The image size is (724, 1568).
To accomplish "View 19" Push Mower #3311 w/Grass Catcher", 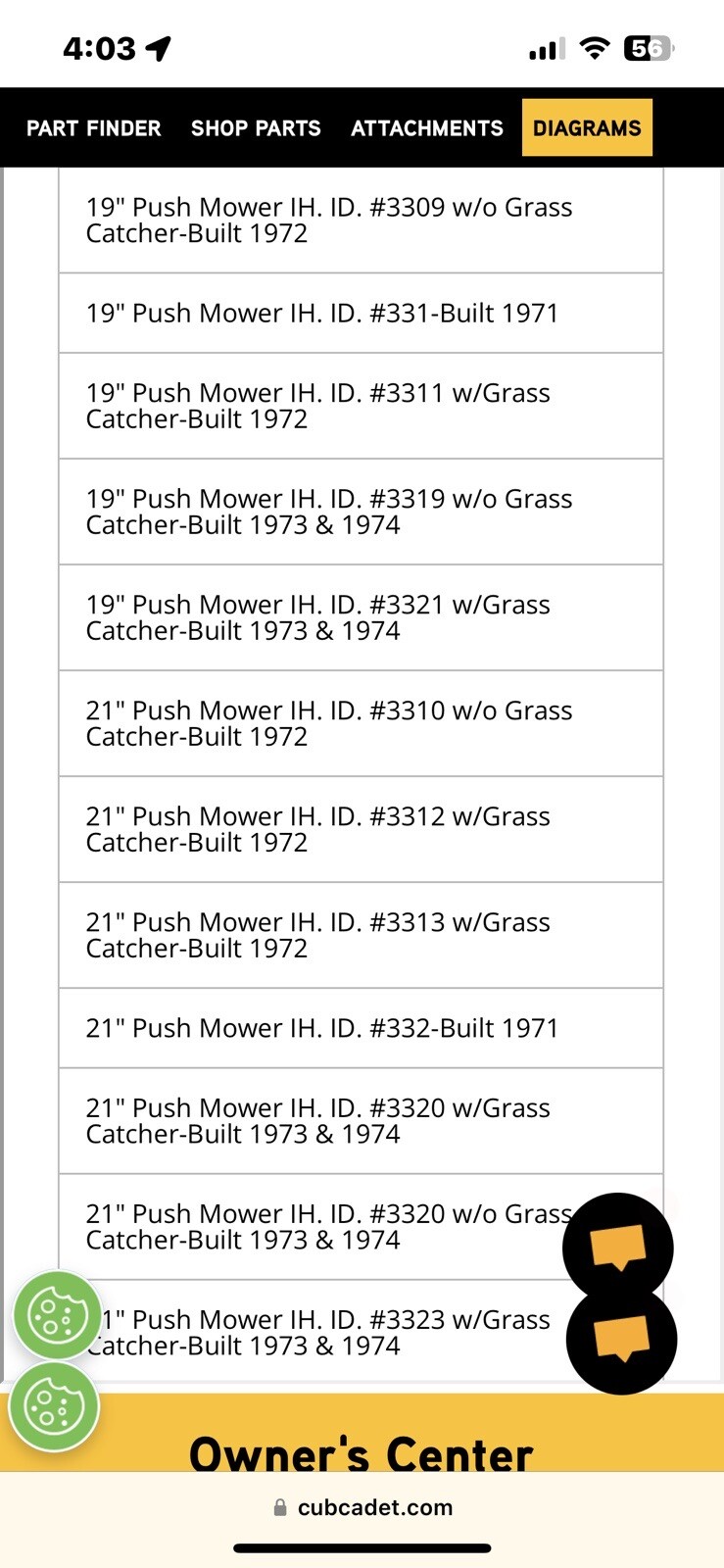I will [x=361, y=406].
